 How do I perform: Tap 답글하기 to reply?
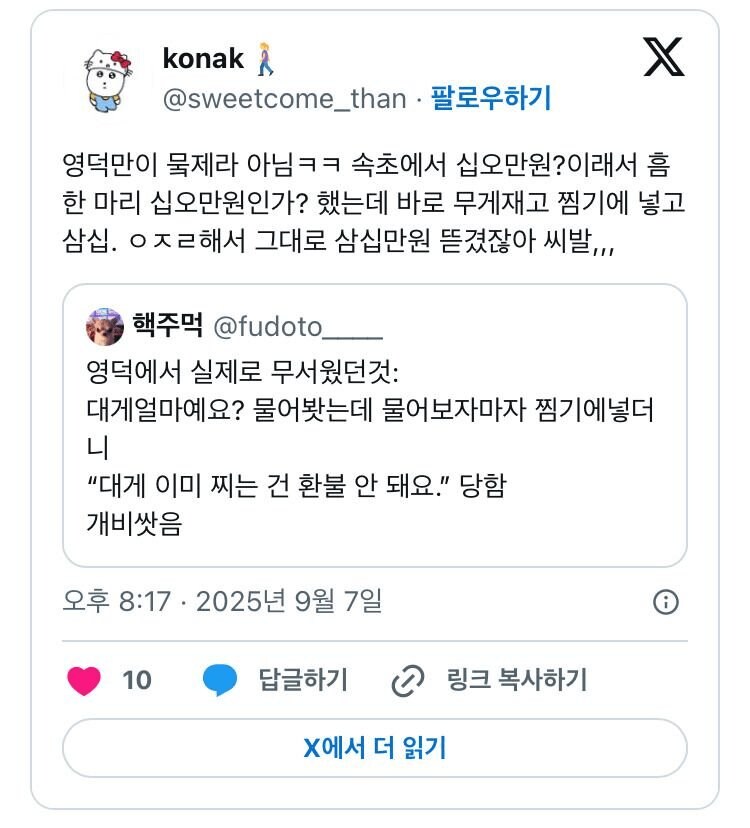276,681
